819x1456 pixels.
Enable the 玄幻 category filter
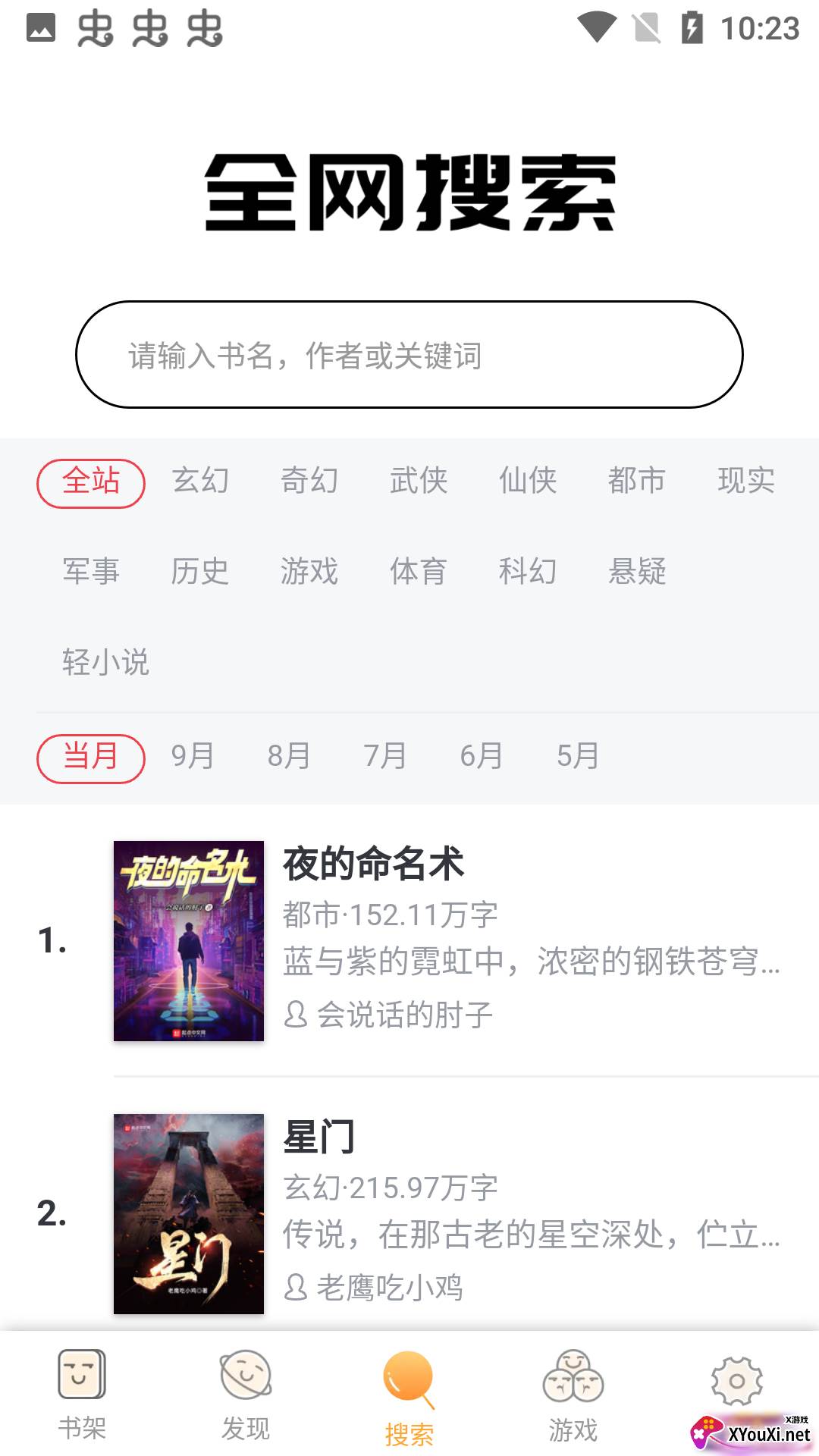(202, 482)
